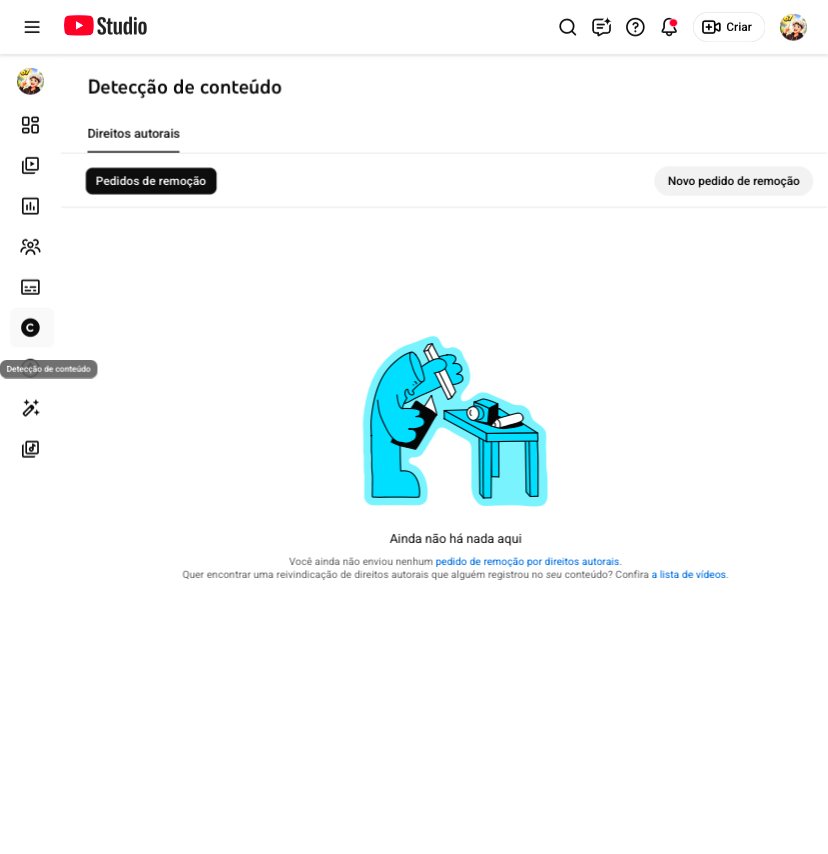Open the channel avatar in the sidebar
828x854 pixels.
(30, 82)
